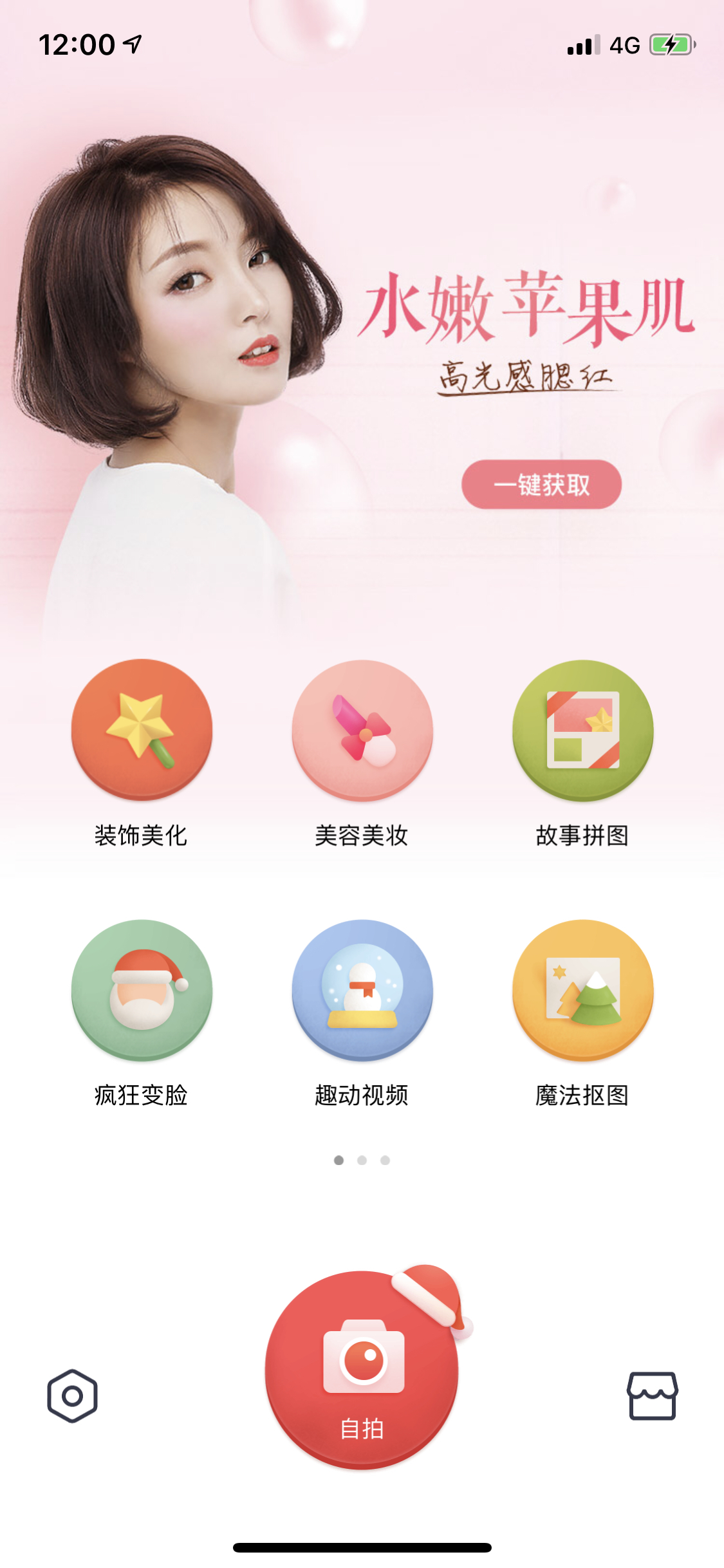Open 美容美妆 beauty makeup
Image resolution: width=724 pixels, height=1568 pixels.
tap(362, 731)
